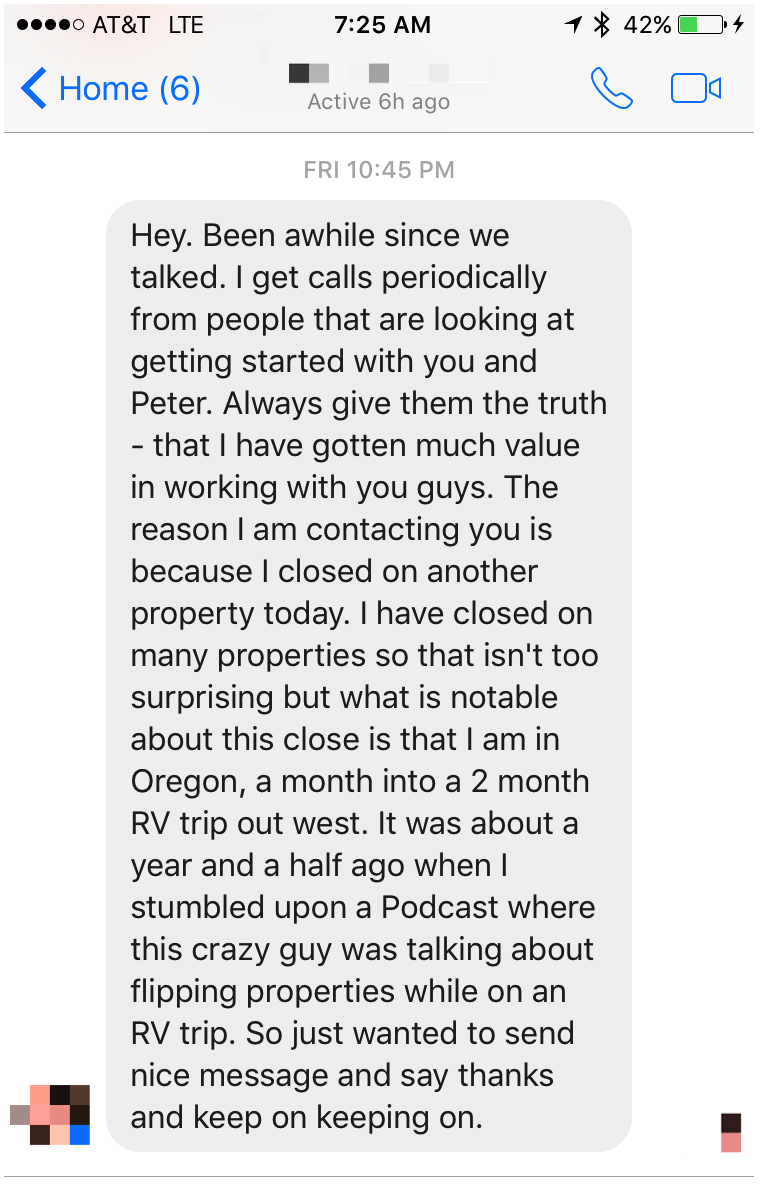Start a voice call with this contact

tap(612, 88)
